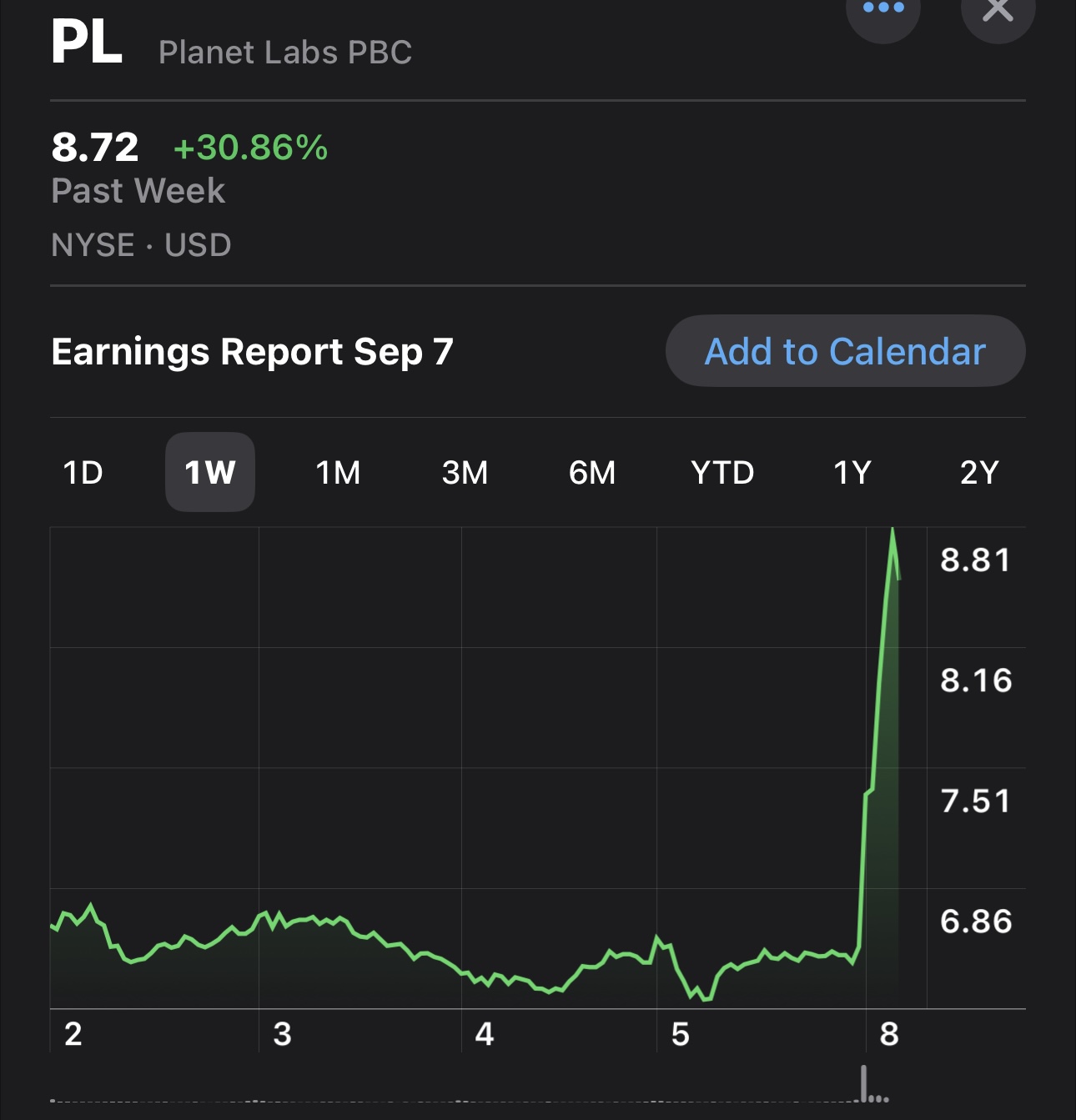Image resolution: width=1076 pixels, height=1120 pixels.
Task: Add the earnings report to calendar
Action: 845,351
